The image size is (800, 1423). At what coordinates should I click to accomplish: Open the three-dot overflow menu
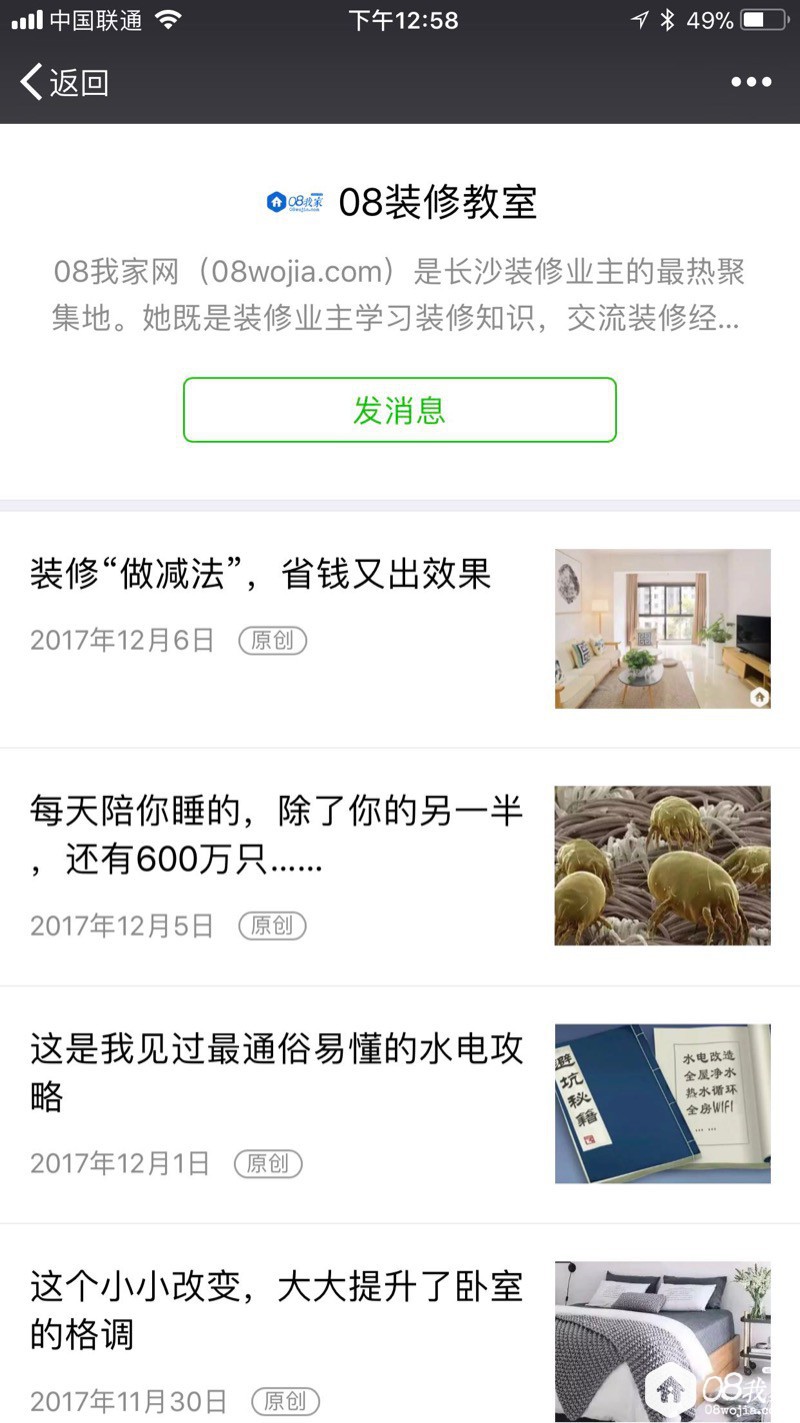pyautogui.click(x=751, y=82)
